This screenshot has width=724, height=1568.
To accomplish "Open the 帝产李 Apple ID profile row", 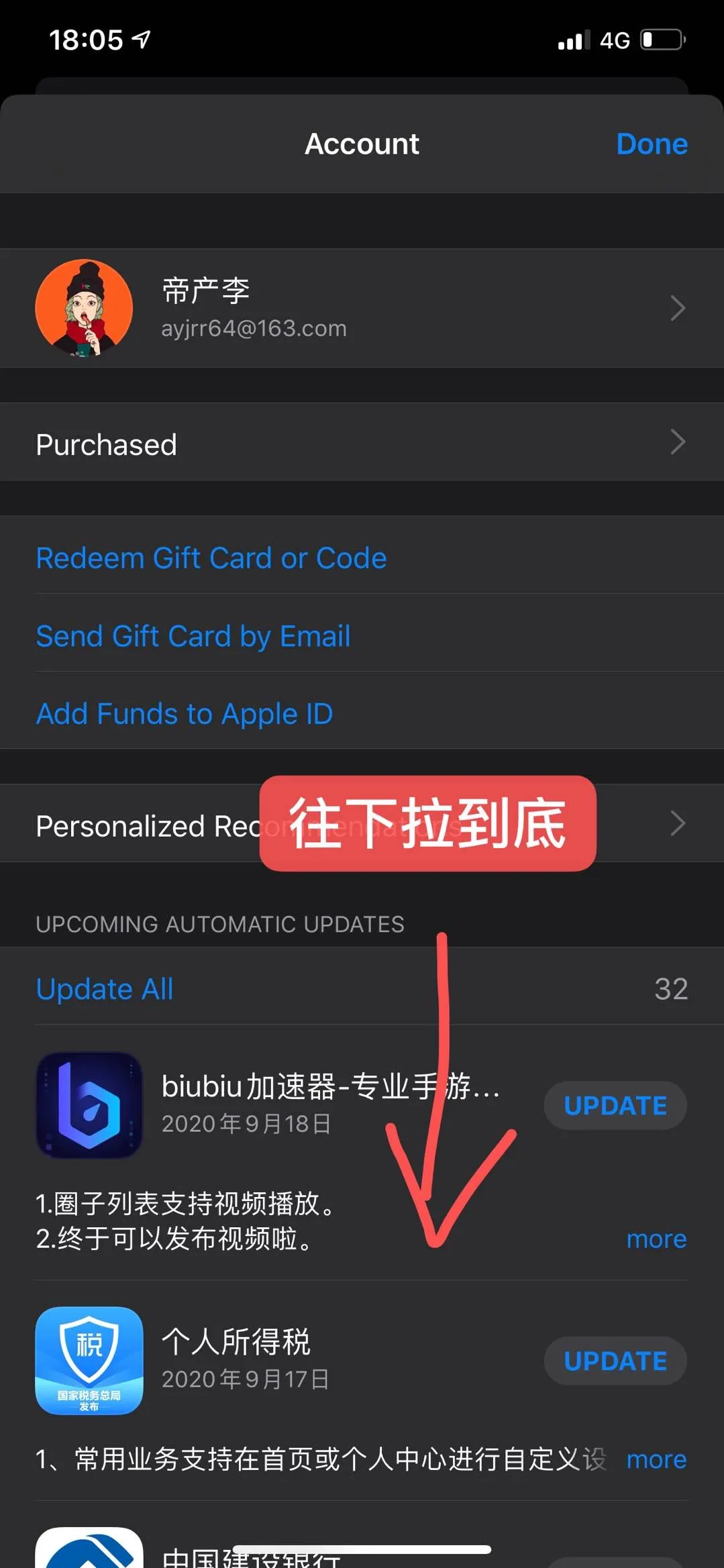I will click(x=362, y=309).
